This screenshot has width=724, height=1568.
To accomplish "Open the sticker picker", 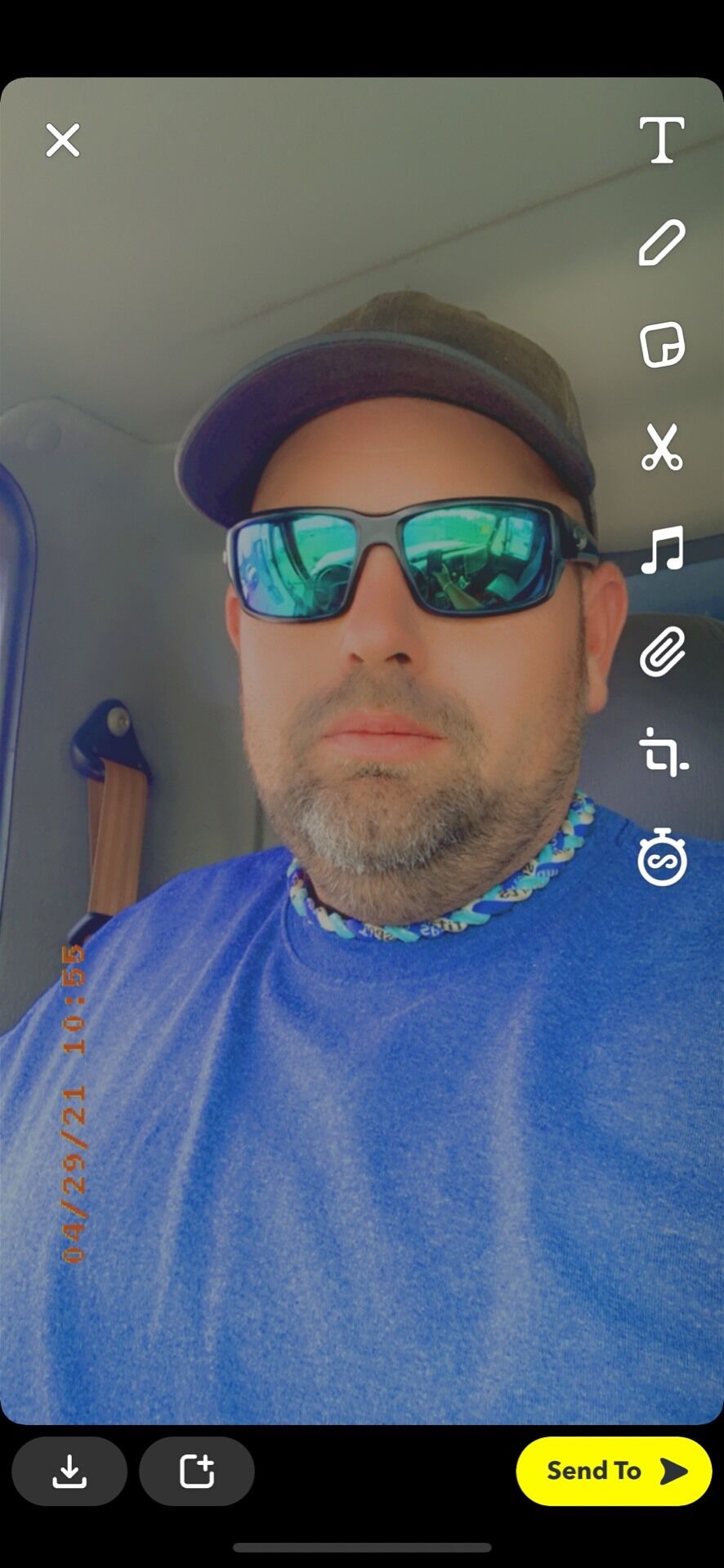I will coord(661,345).
